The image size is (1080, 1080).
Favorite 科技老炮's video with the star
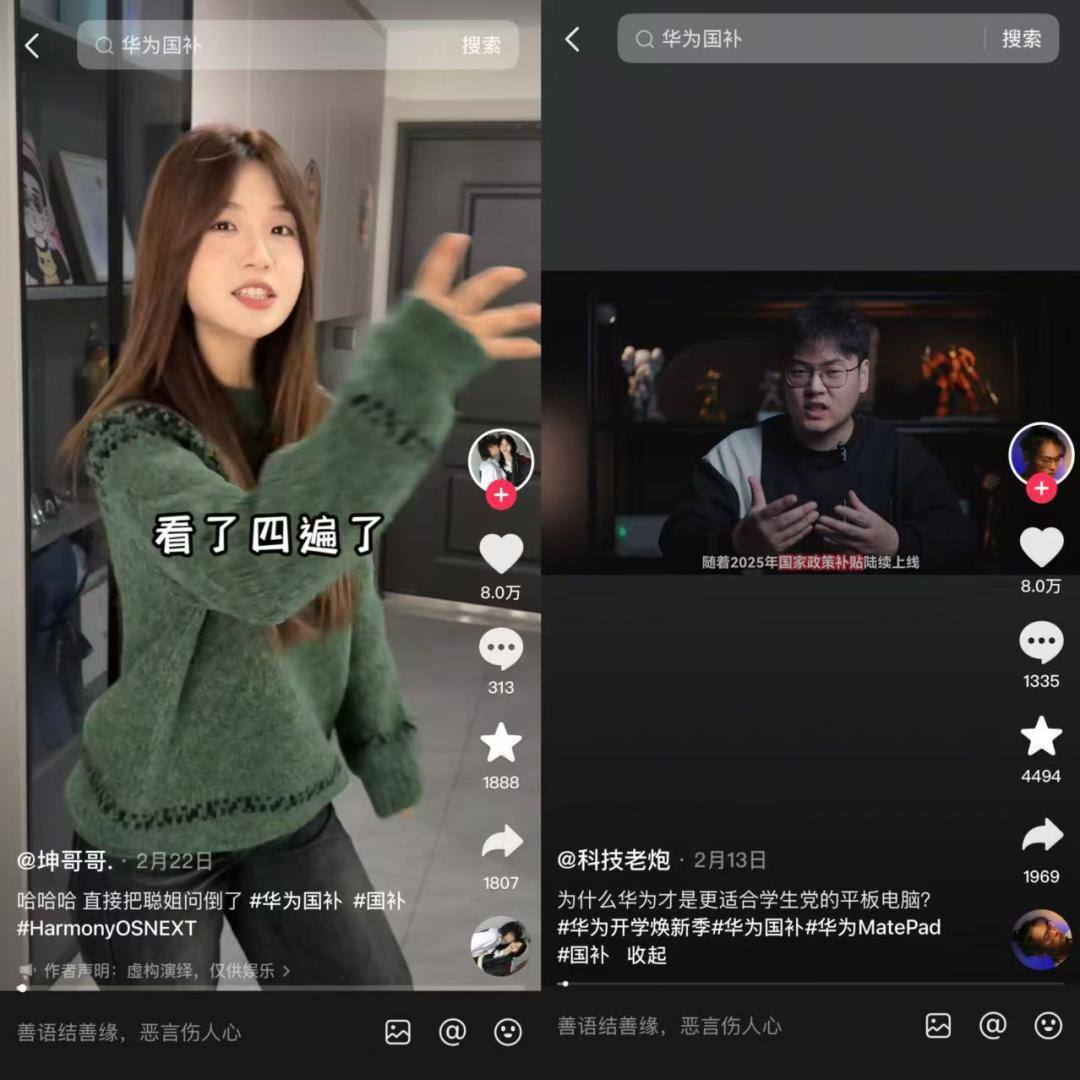pyautogui.click(x=1041, y=737)
